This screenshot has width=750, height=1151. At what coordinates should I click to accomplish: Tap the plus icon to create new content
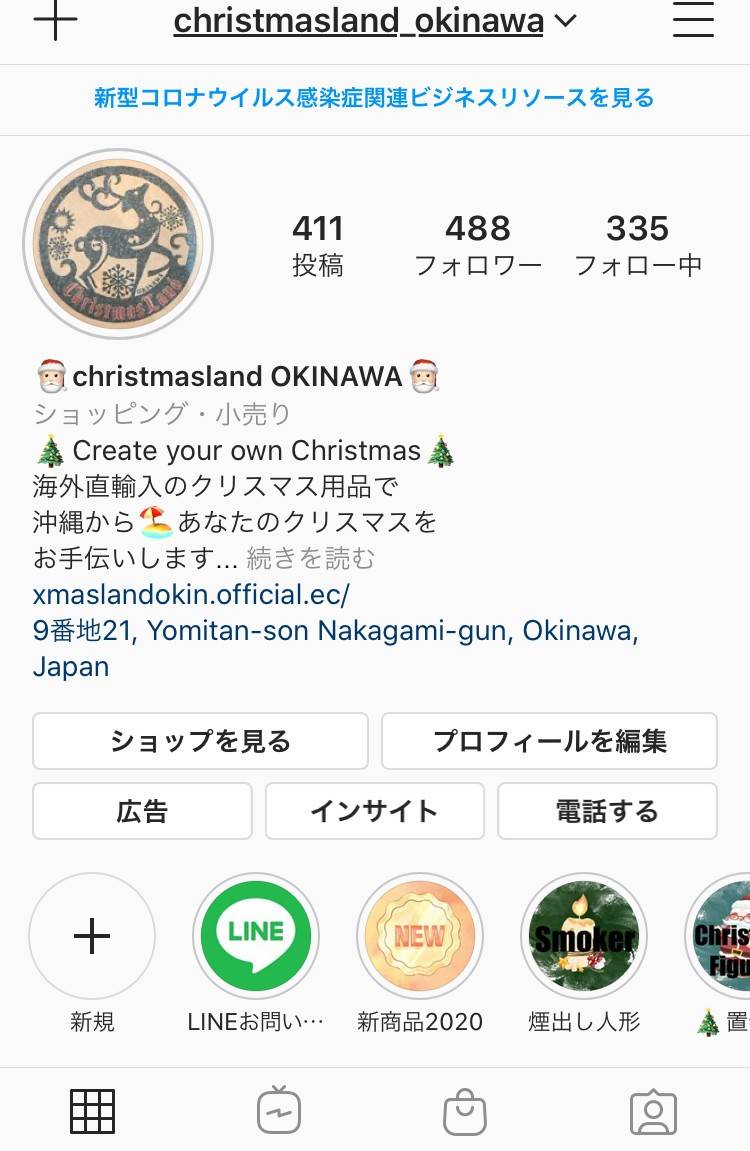coord(55,21)
